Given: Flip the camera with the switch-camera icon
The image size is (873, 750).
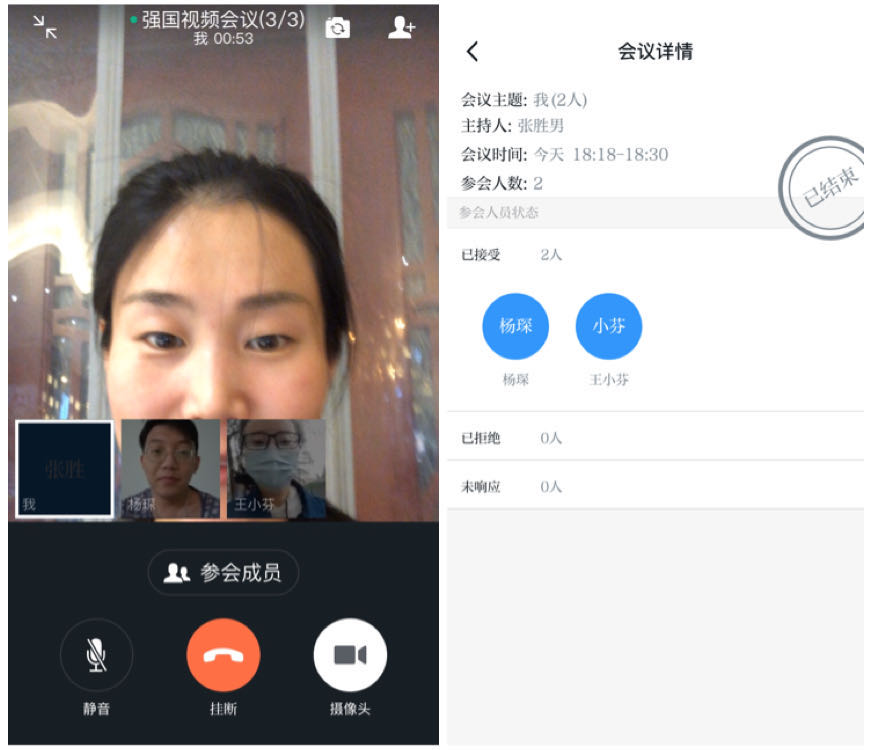Looking at the screenshot, I should point(338,28).
